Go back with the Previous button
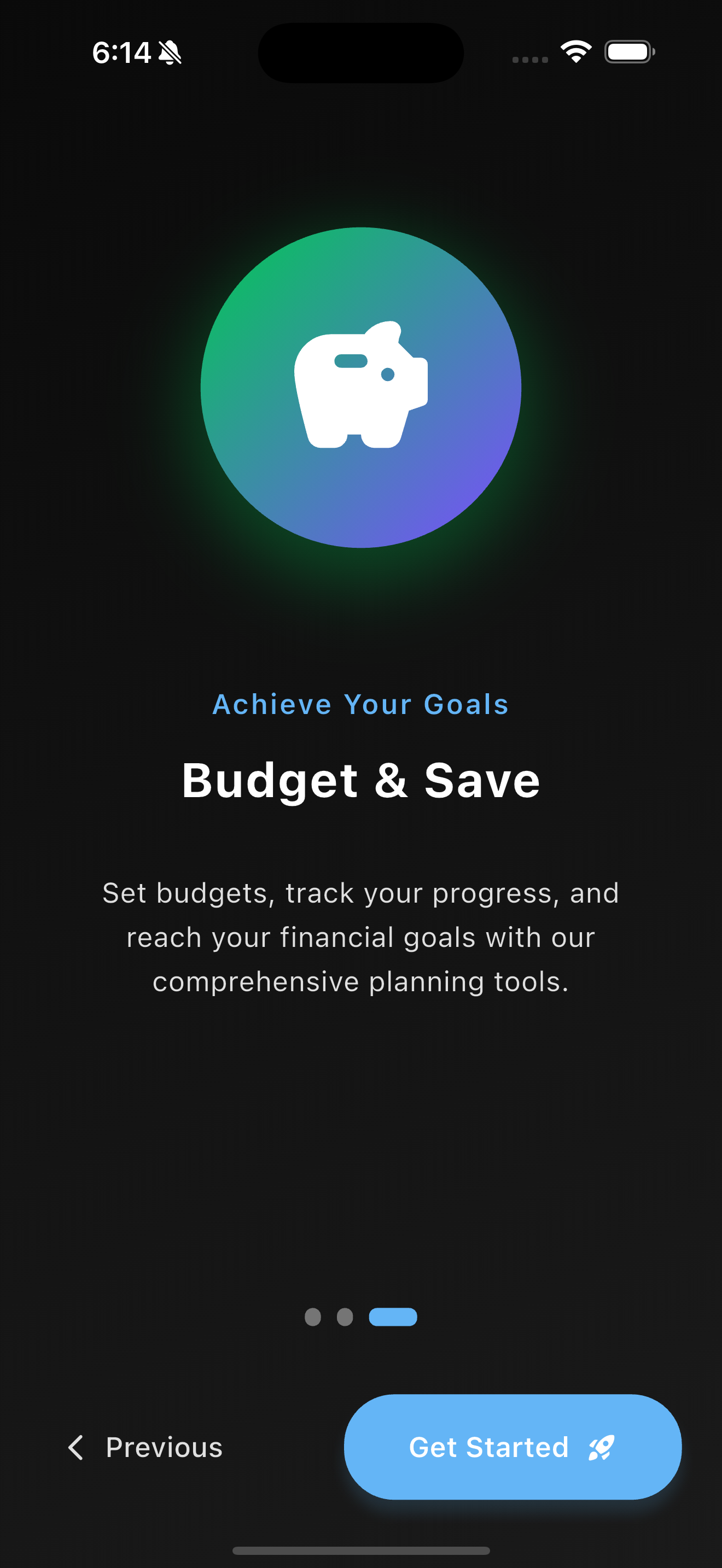 coord(145,1447)
